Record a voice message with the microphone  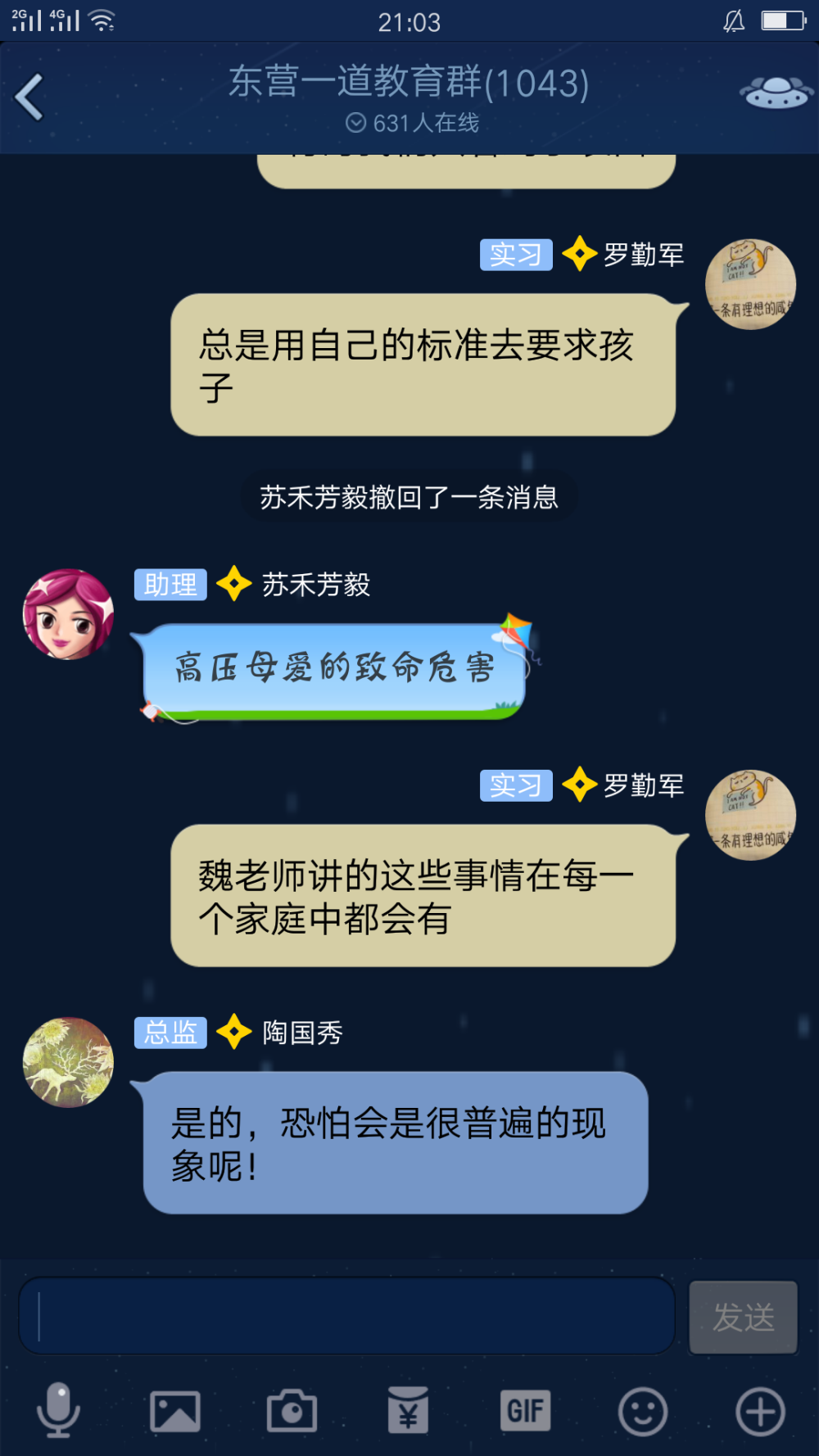(x=58, y=1410)
